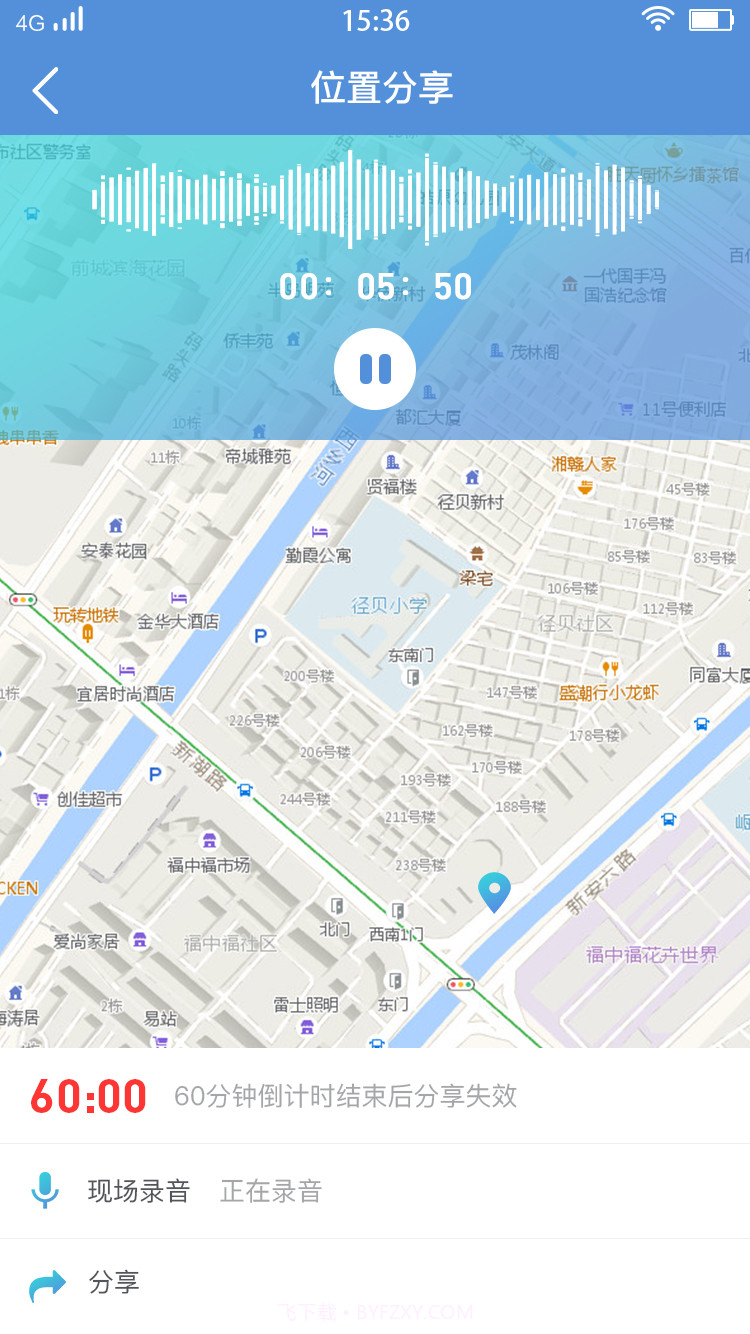Tap the back arrow to leave 位置分享
Viewport: 750px width, 1334px height.
click(46, 90)
